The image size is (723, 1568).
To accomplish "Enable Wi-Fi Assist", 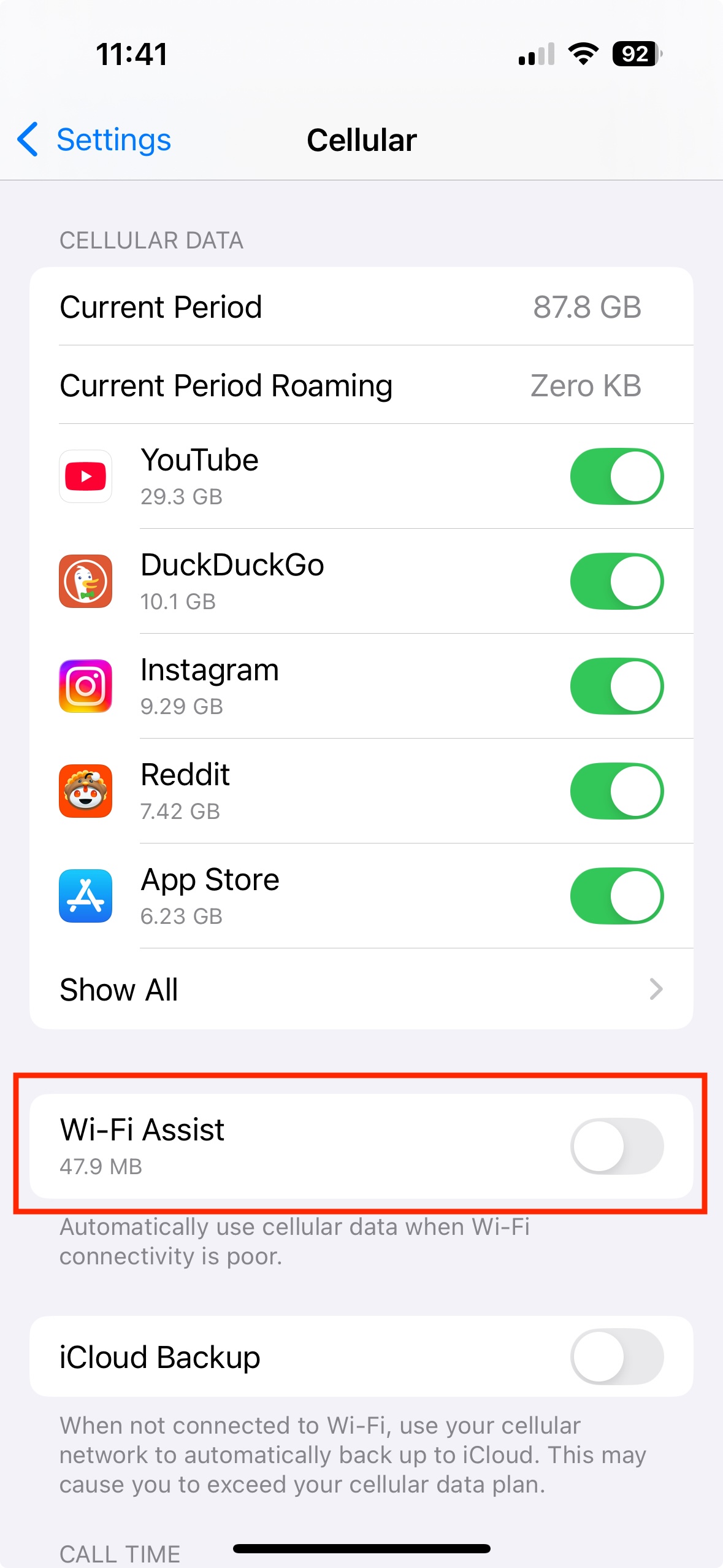I will 616,1146.
